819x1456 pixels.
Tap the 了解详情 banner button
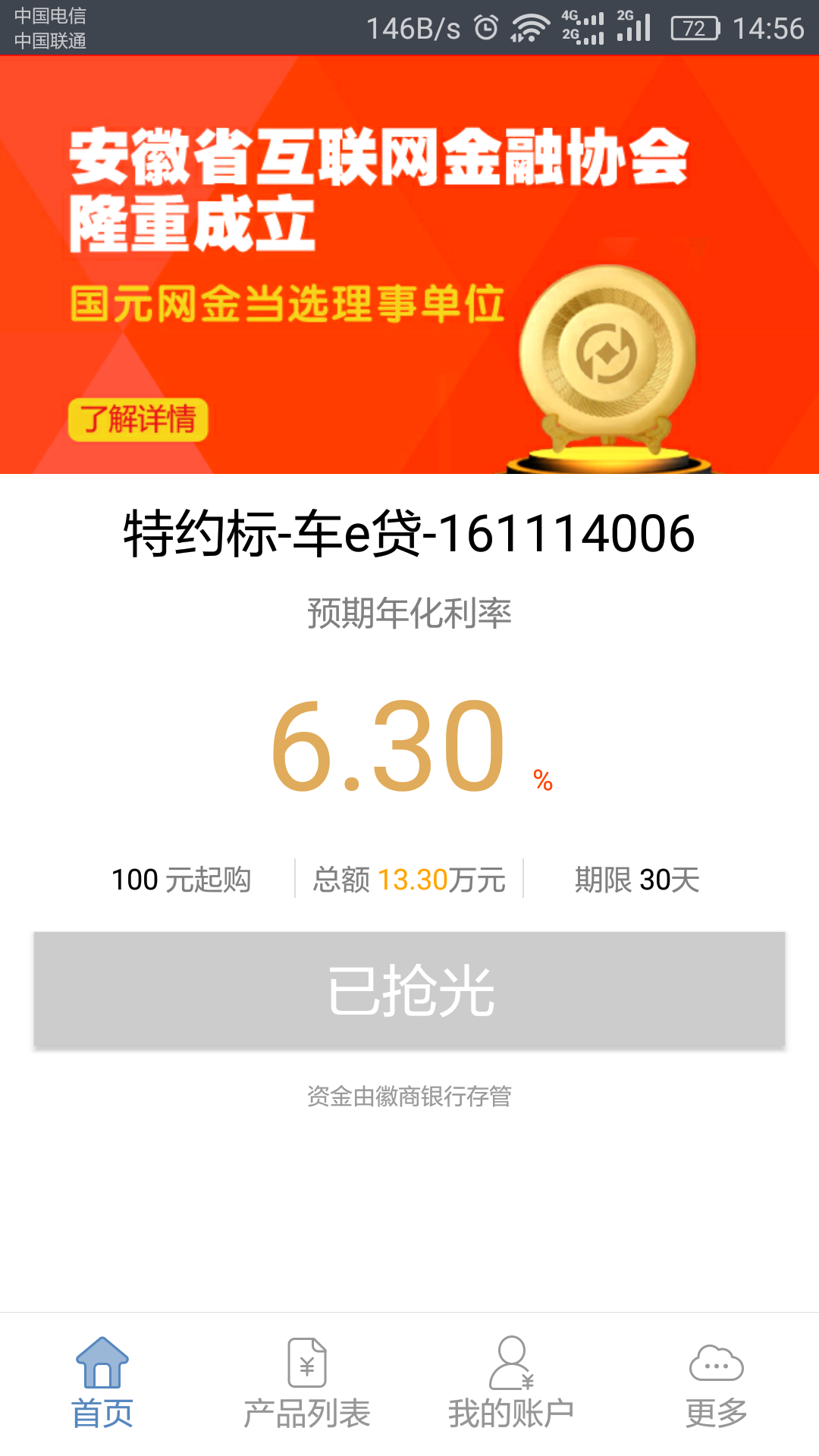coord(138,419)
